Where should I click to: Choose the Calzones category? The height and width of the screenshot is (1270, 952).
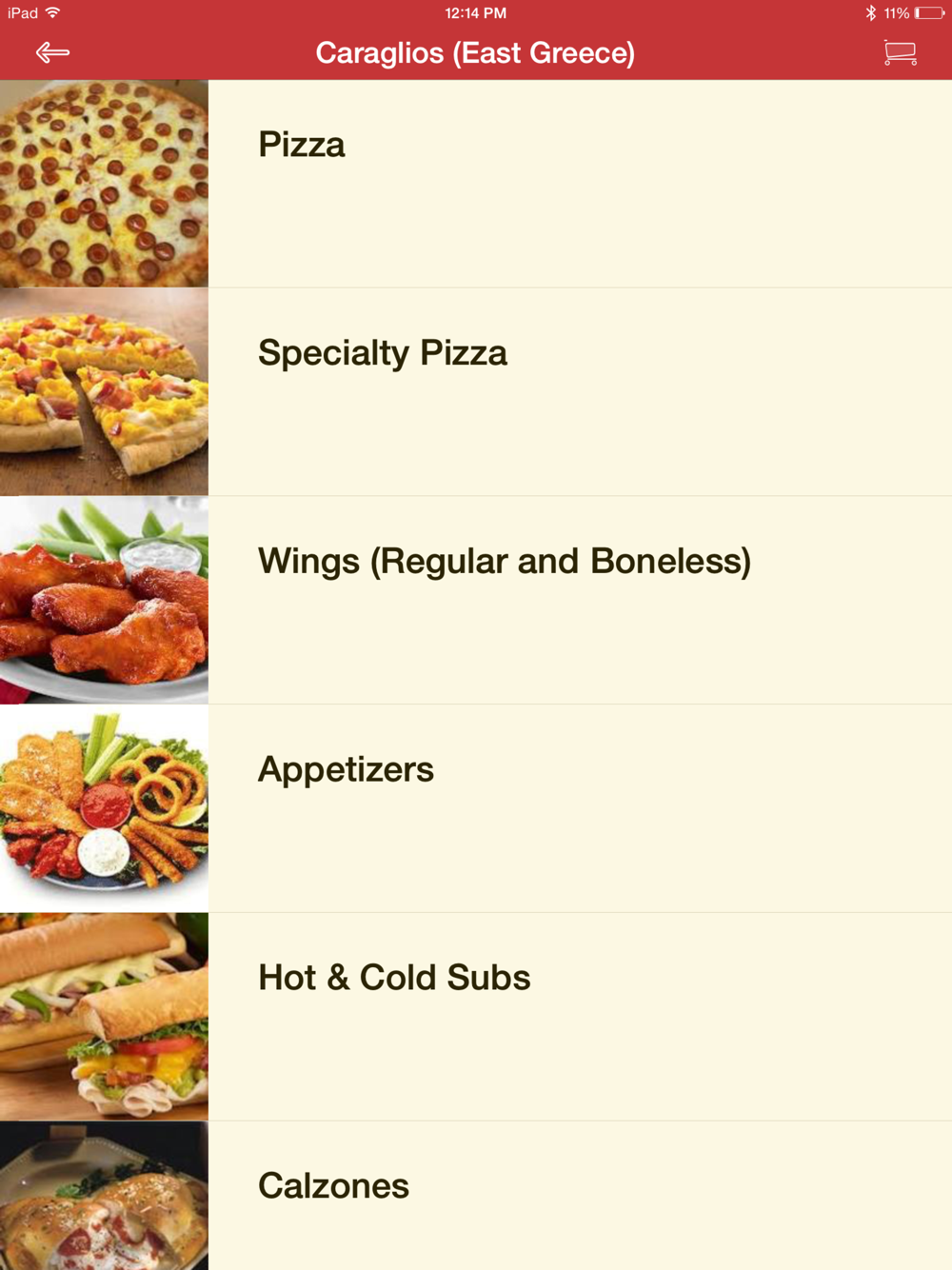[333, 1186]
